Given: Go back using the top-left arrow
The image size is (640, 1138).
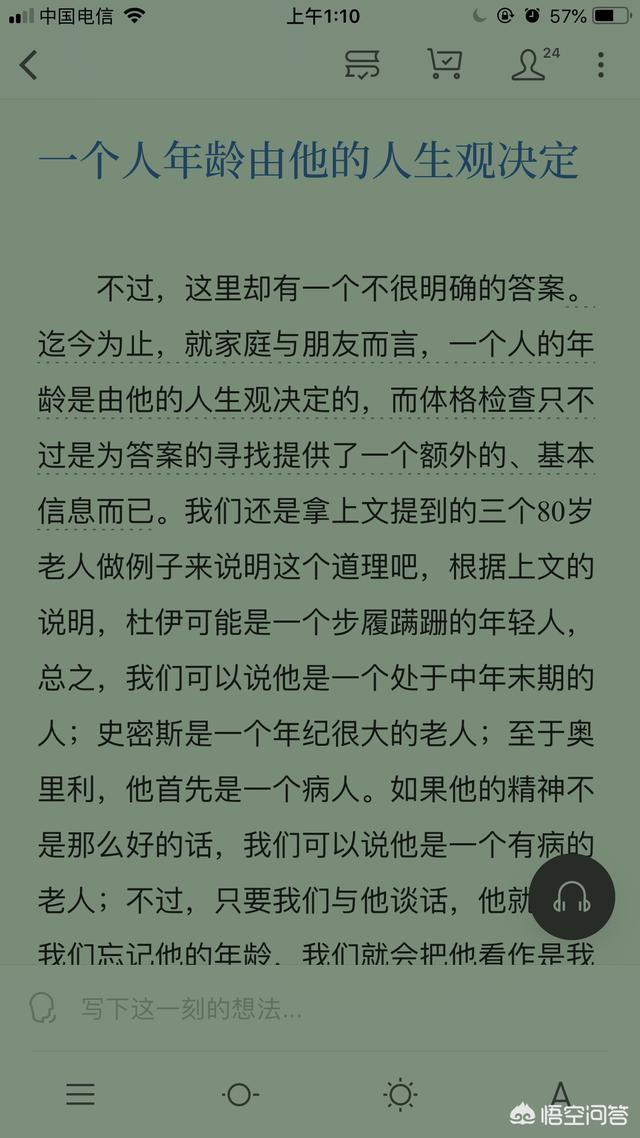Looking at the screenshot, I should [x=28, y=65].
